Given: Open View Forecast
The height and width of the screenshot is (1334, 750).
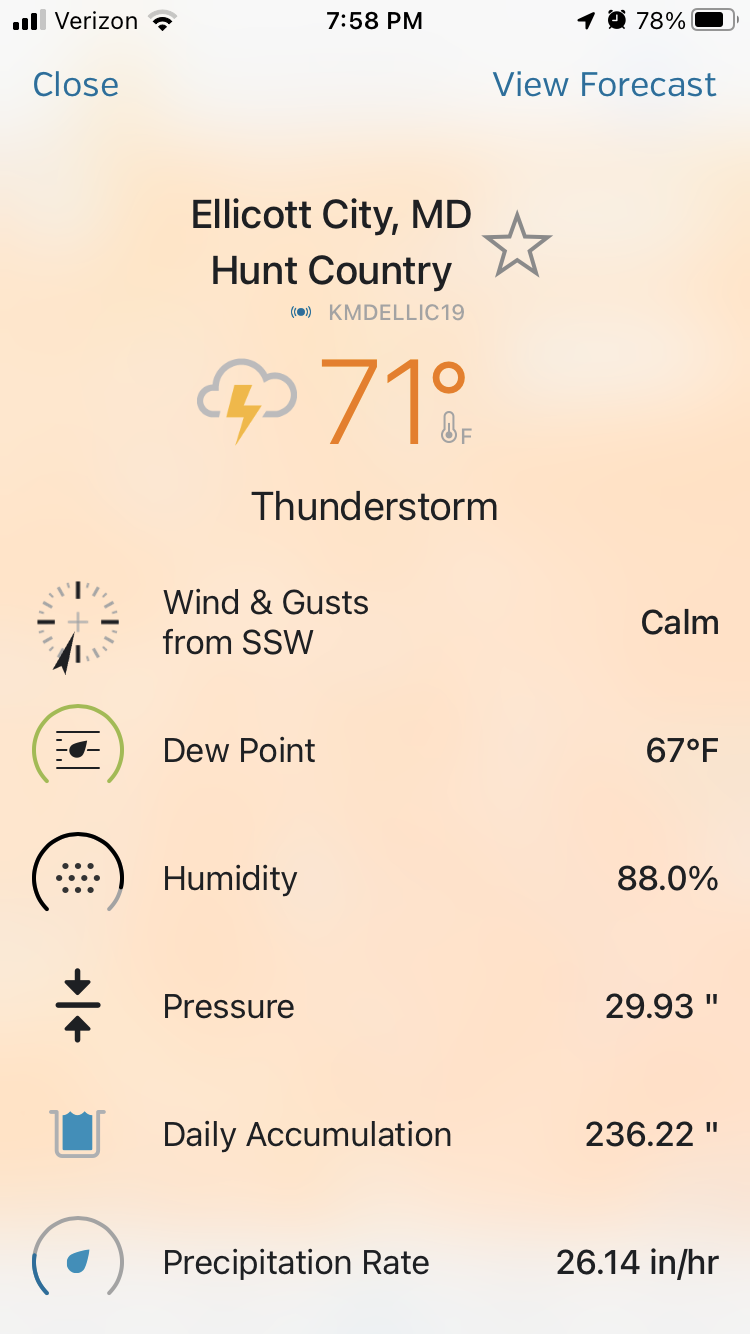Looking at the screenshot, I should tap(604, 85).
